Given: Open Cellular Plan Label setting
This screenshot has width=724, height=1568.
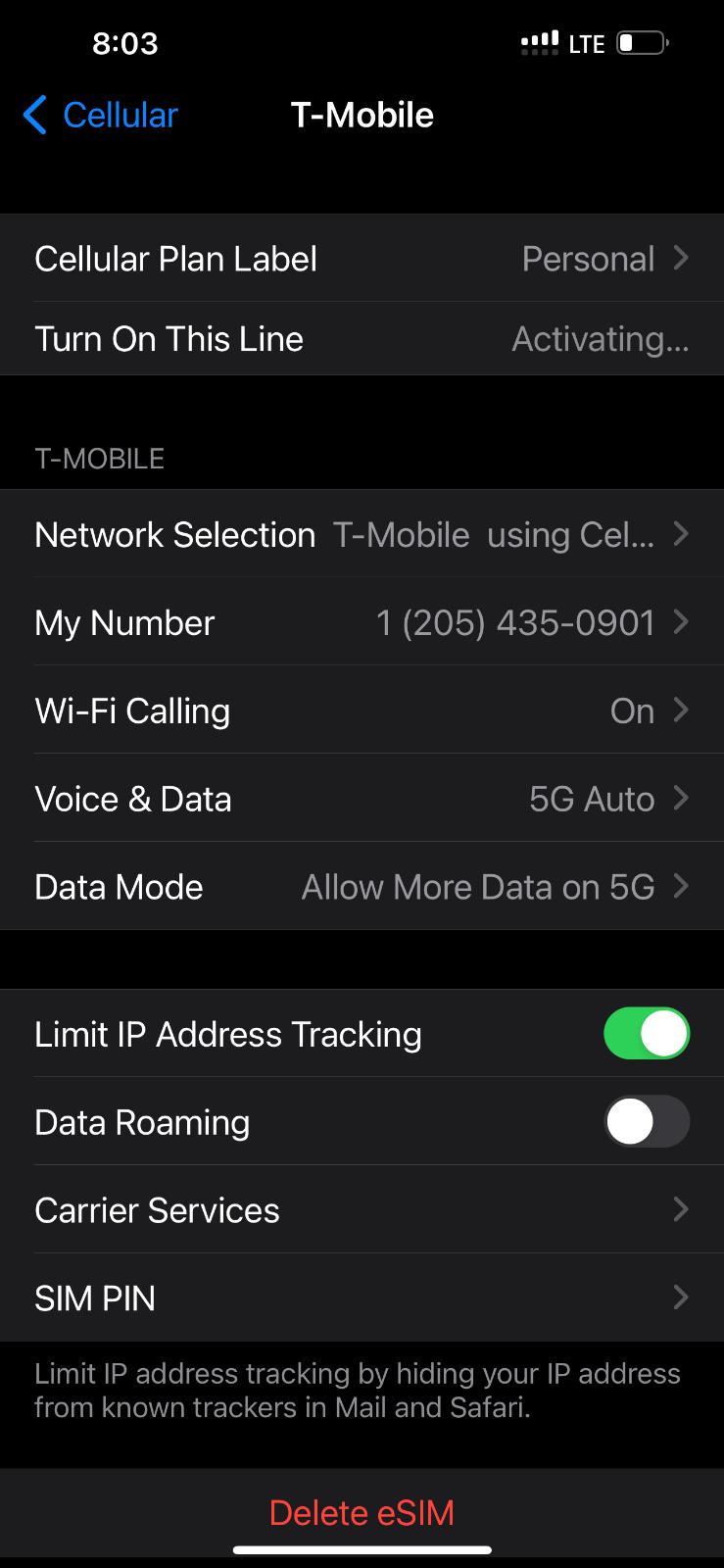Looking at the screenshot, I should 362,259.
